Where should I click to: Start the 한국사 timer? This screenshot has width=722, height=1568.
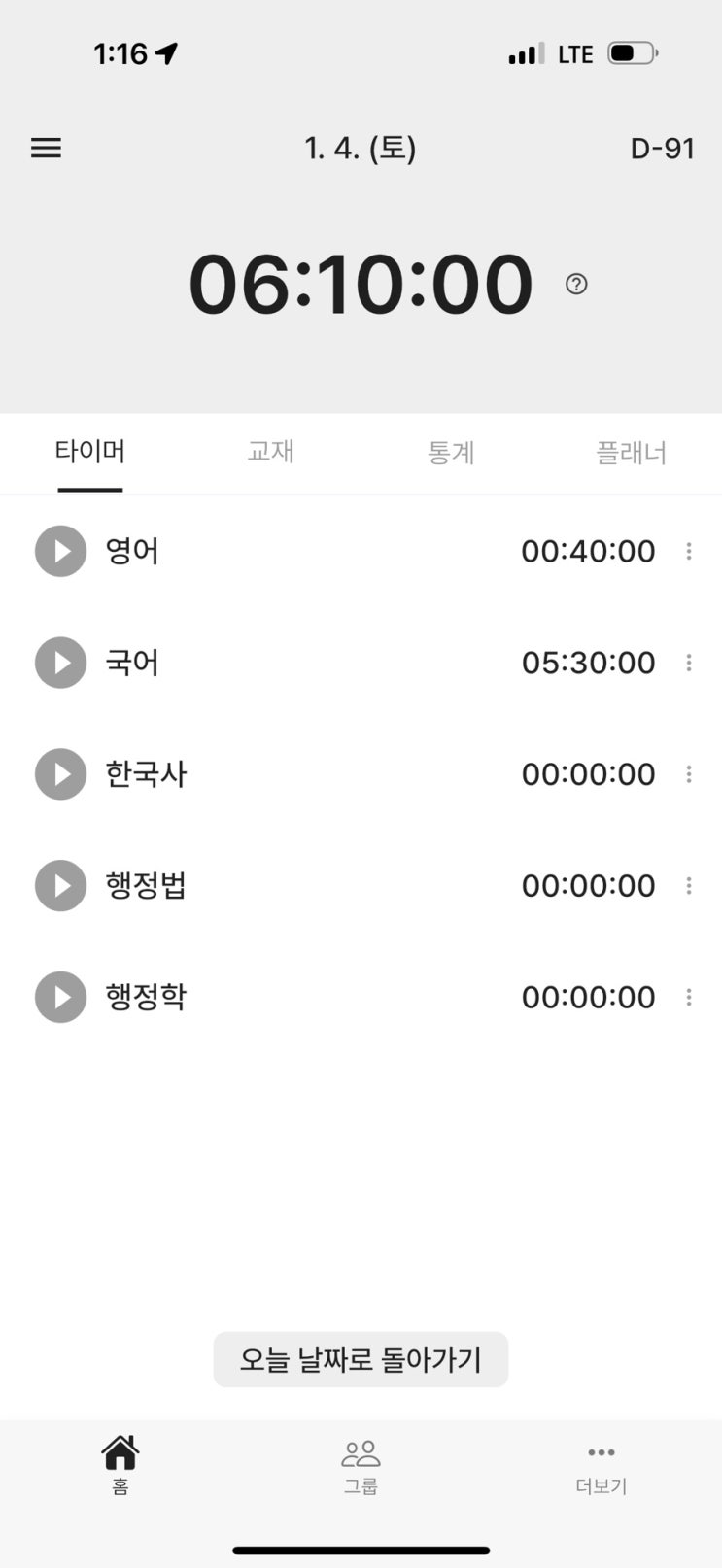tap(61, 774)
